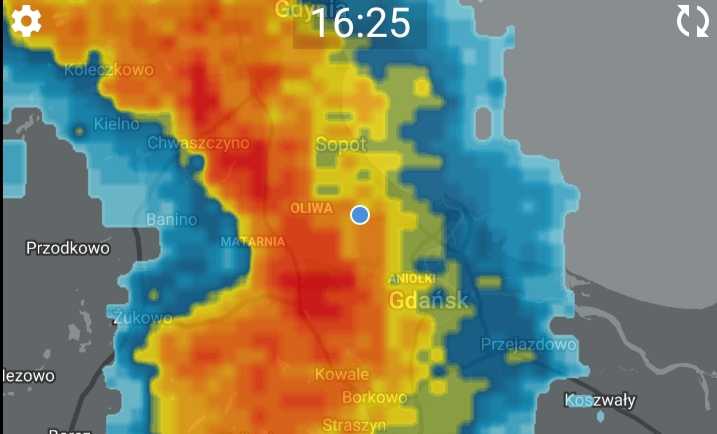
Task: Open the settings gear
Action: (26, 21)
